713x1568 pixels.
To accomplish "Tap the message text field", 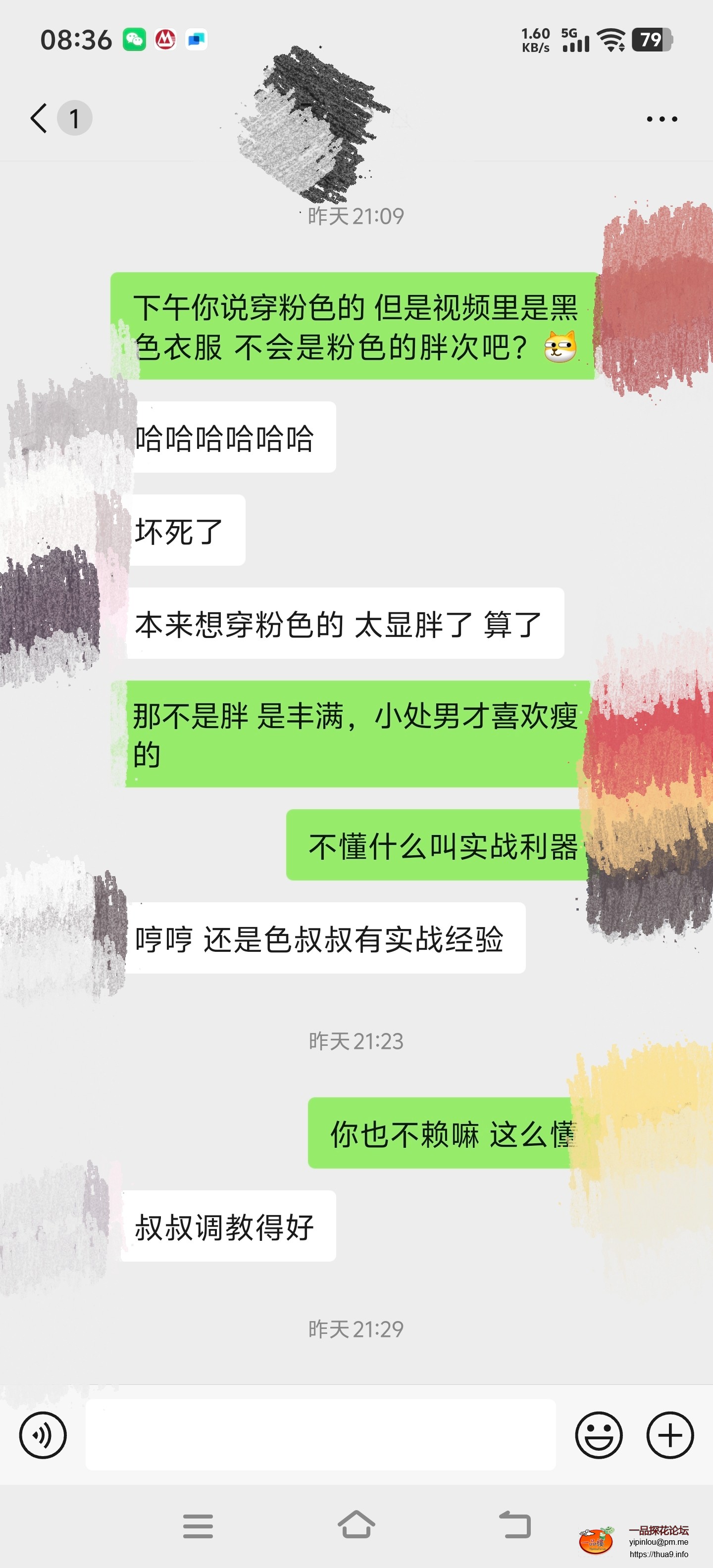I will click(320, 1435).
